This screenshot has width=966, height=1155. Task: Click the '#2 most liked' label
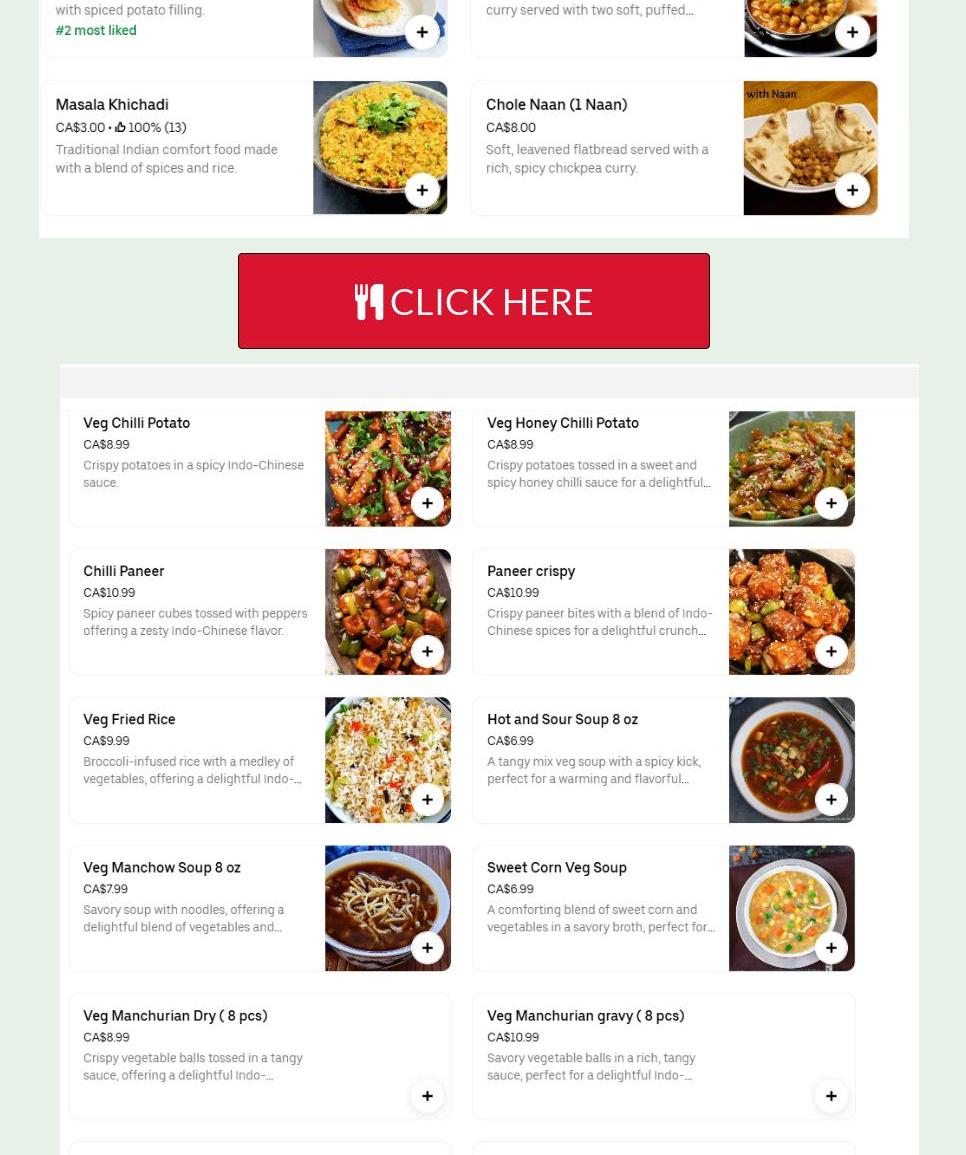[95, 30]
